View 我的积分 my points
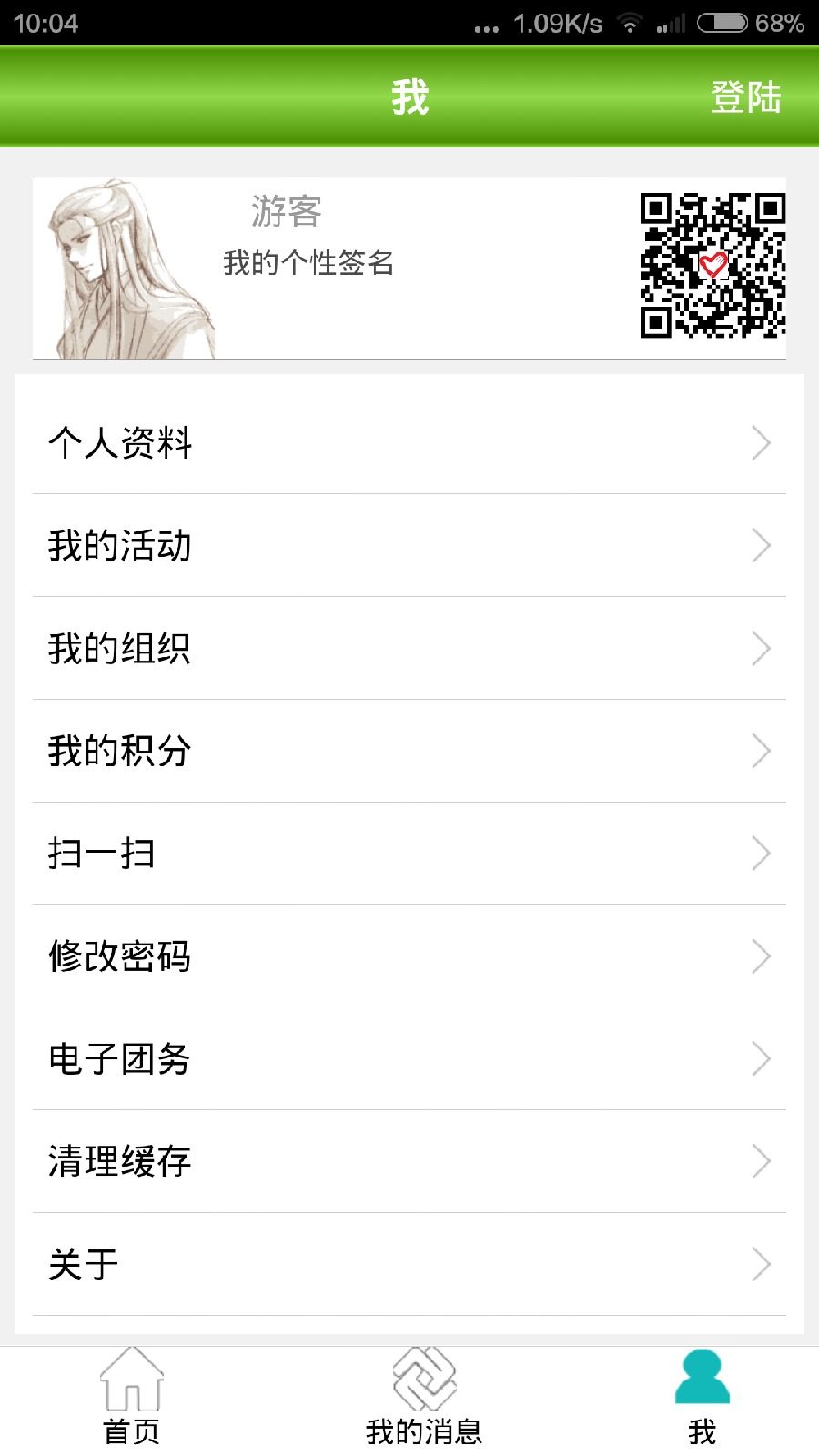The image size is (819, 1456). coord(409,752)
